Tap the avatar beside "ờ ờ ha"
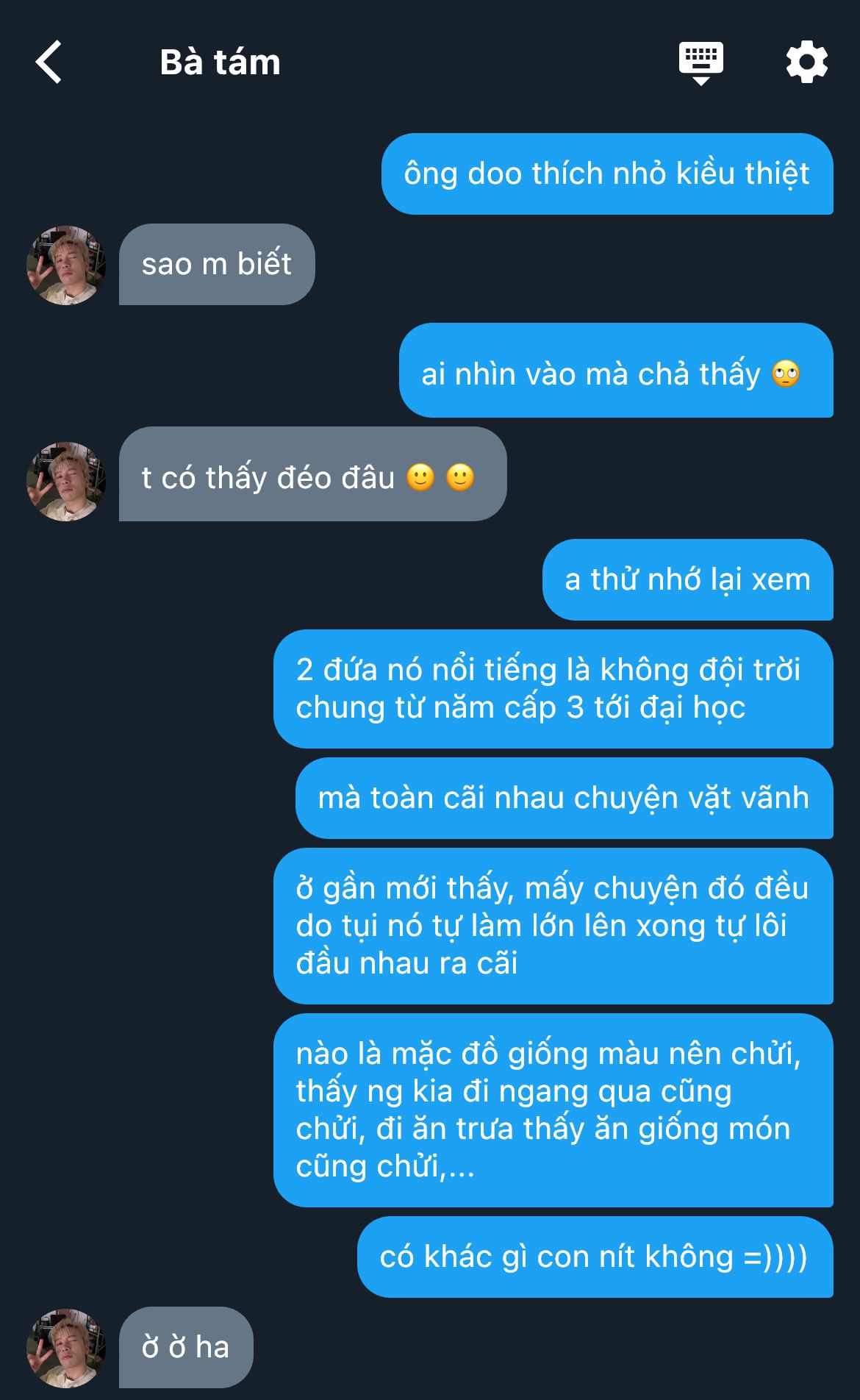 66,1348
